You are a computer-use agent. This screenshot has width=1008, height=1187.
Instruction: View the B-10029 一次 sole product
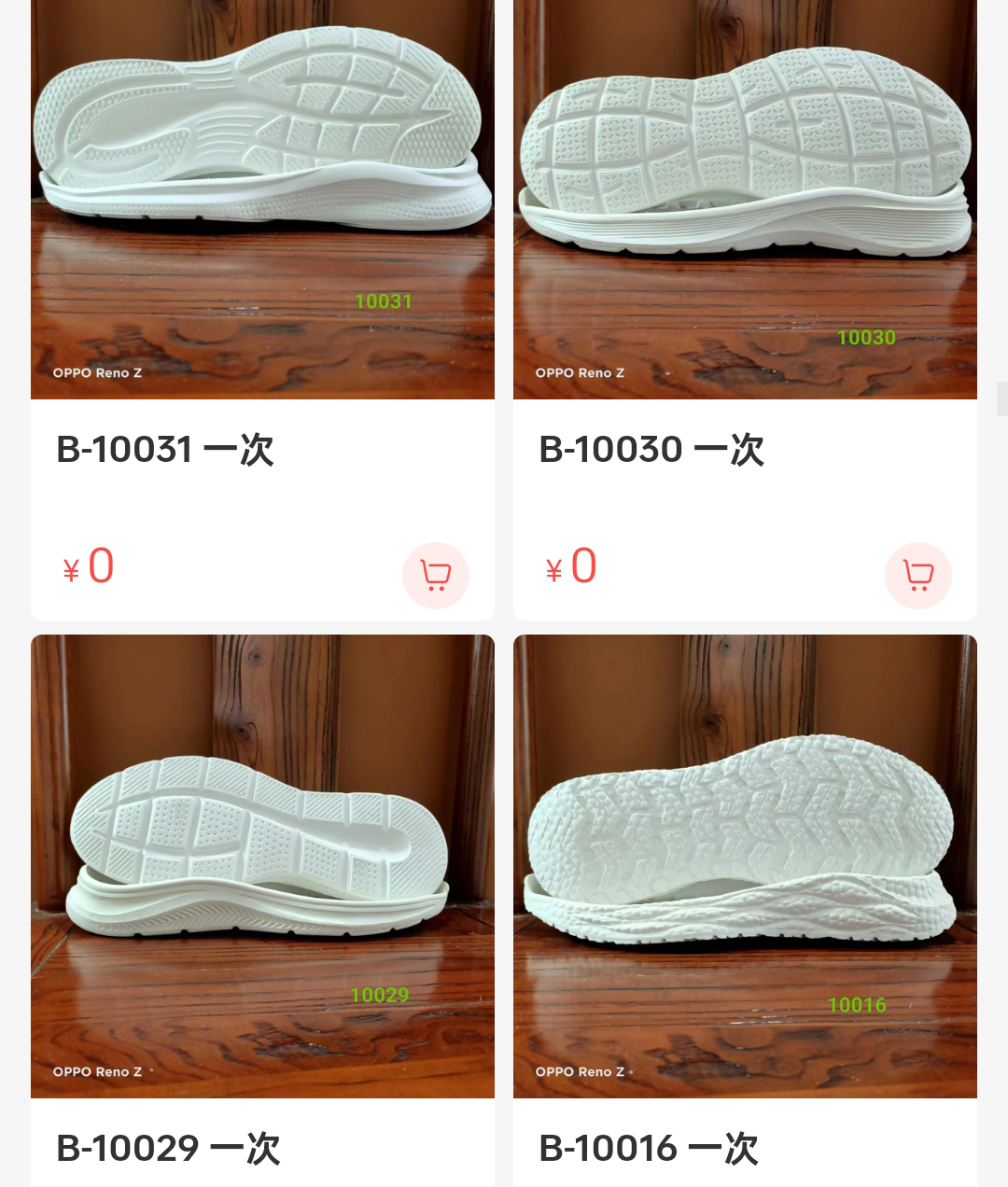(x=262, y=868)
